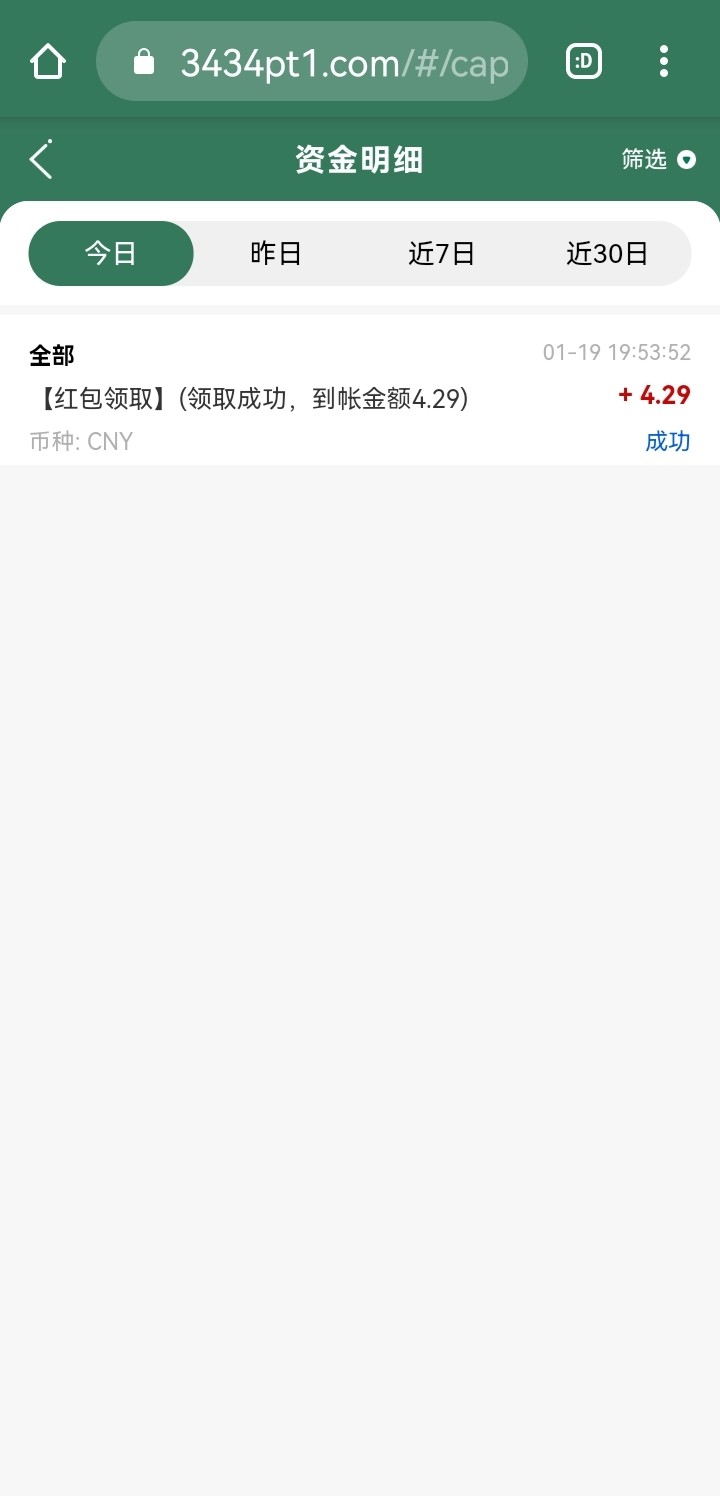Image resolution: width=720 pixels, height=1496 pixels.
Task: Open the 筛选 filter dropdown
Action: (658, 160)
